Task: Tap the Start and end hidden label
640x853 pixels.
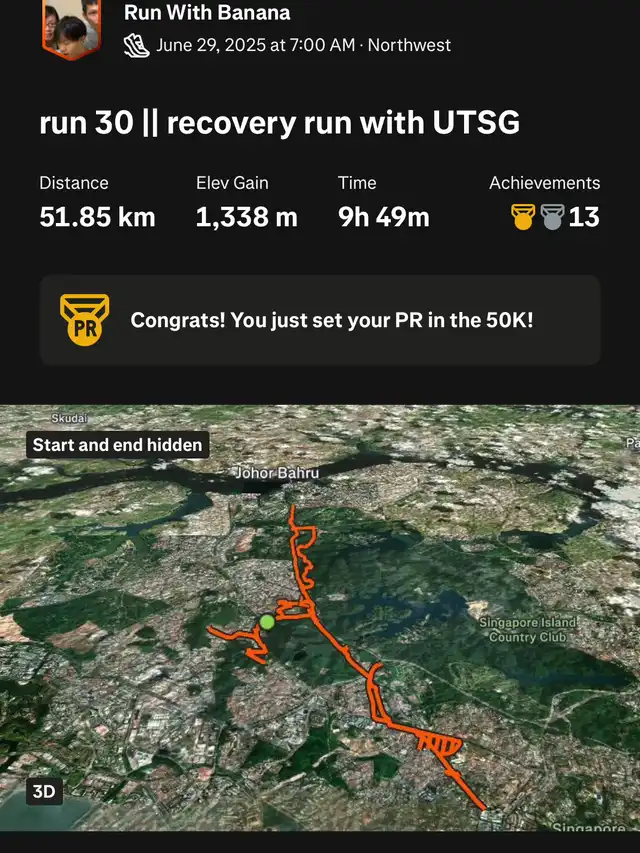Action: pyautogui.click(x=118, y=445)
